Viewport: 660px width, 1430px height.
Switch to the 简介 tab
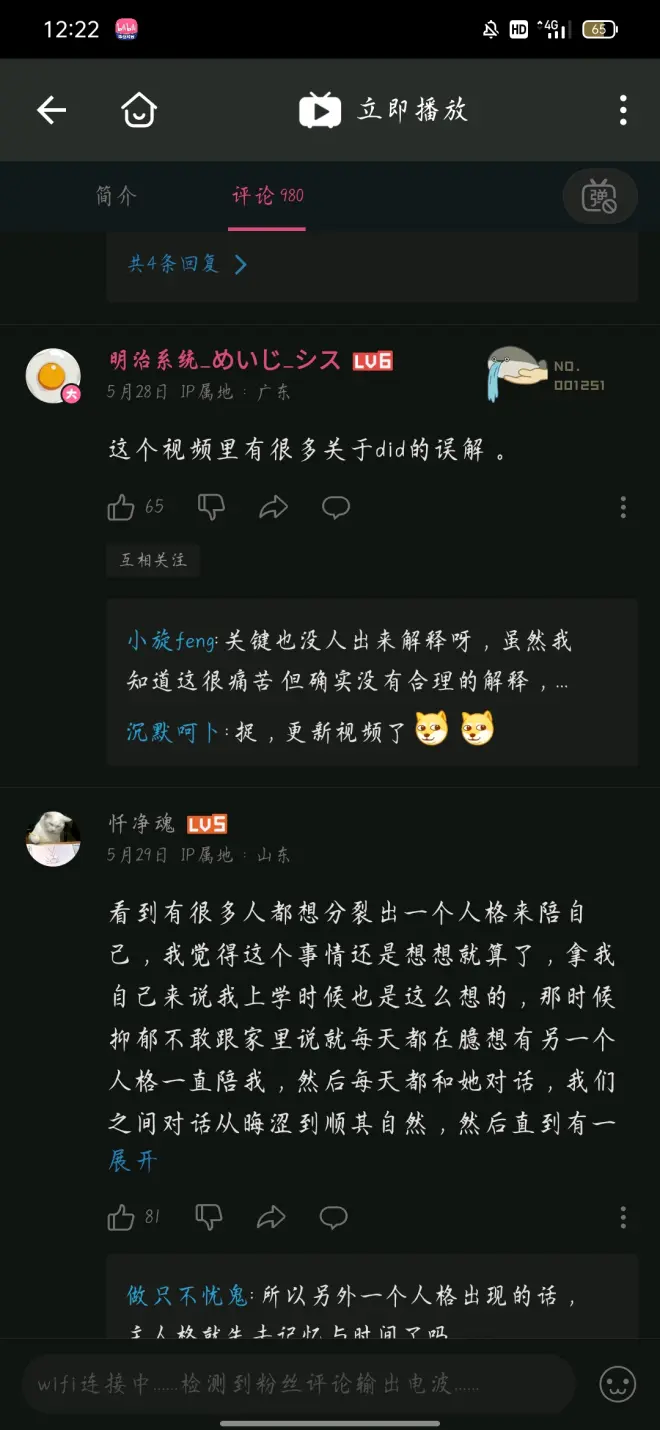[116, 196]
